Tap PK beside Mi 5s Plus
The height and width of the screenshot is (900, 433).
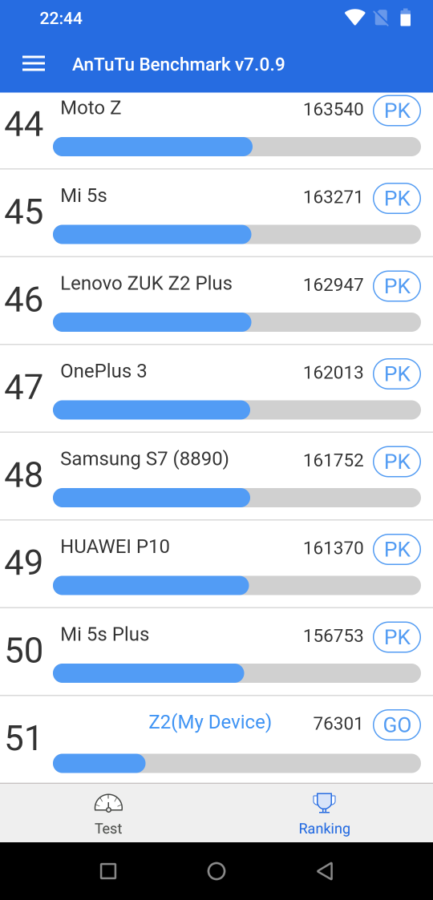click(x=397, y=637)
